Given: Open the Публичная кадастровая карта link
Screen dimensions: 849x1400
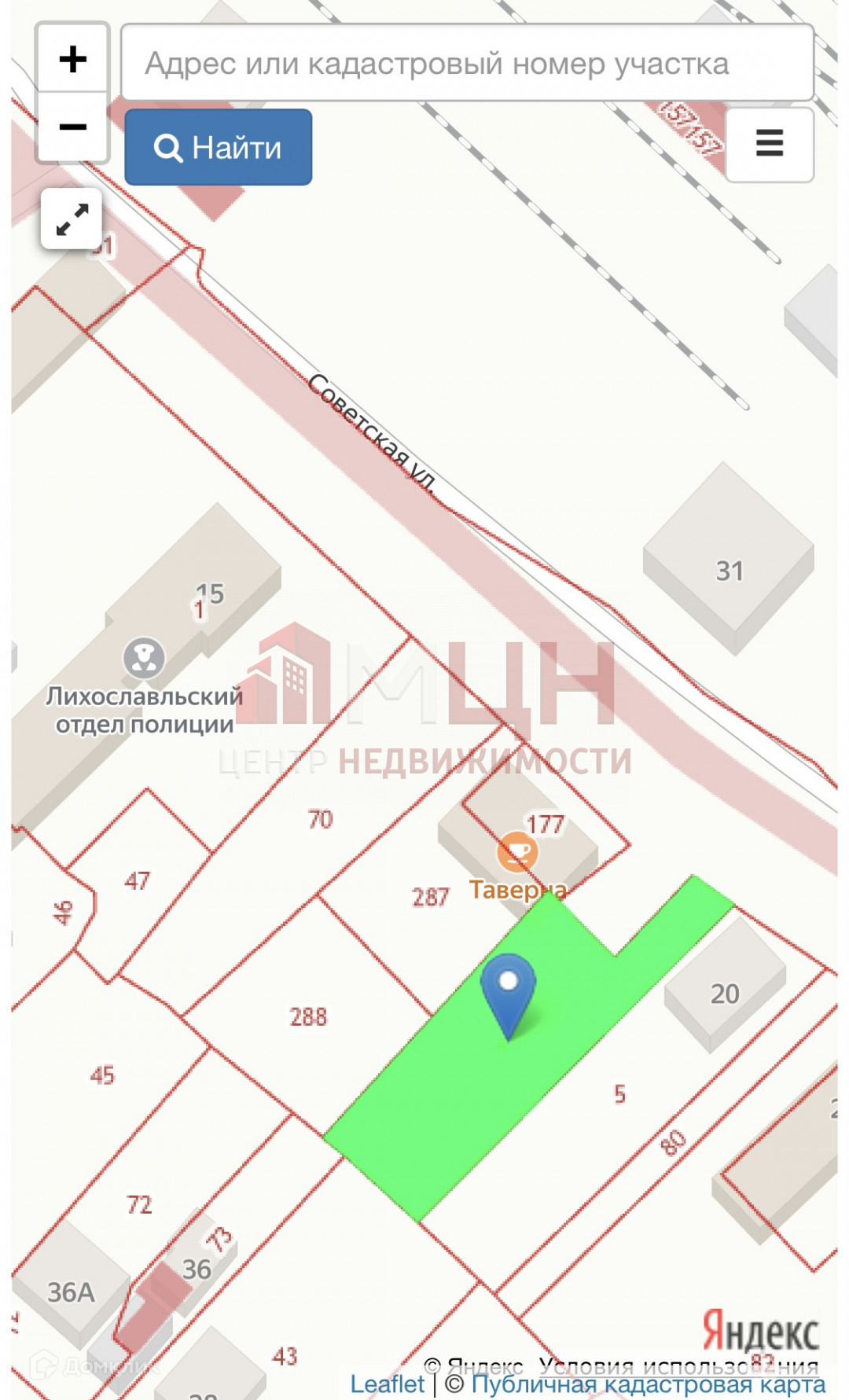Looking at the screenshot, I should click(649, 1385).
